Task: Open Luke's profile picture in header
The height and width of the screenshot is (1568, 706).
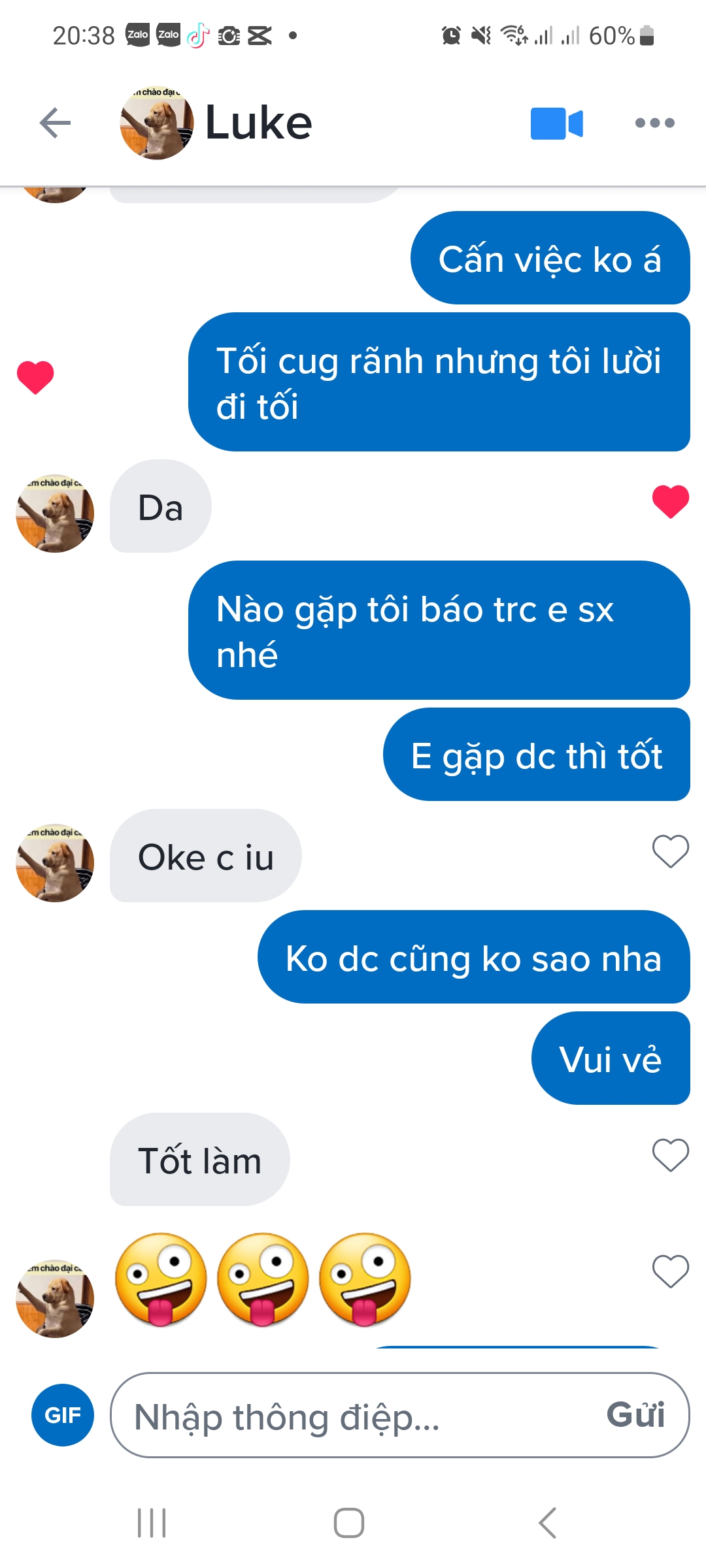Action: pyautogui.click(x=157, y=123)
